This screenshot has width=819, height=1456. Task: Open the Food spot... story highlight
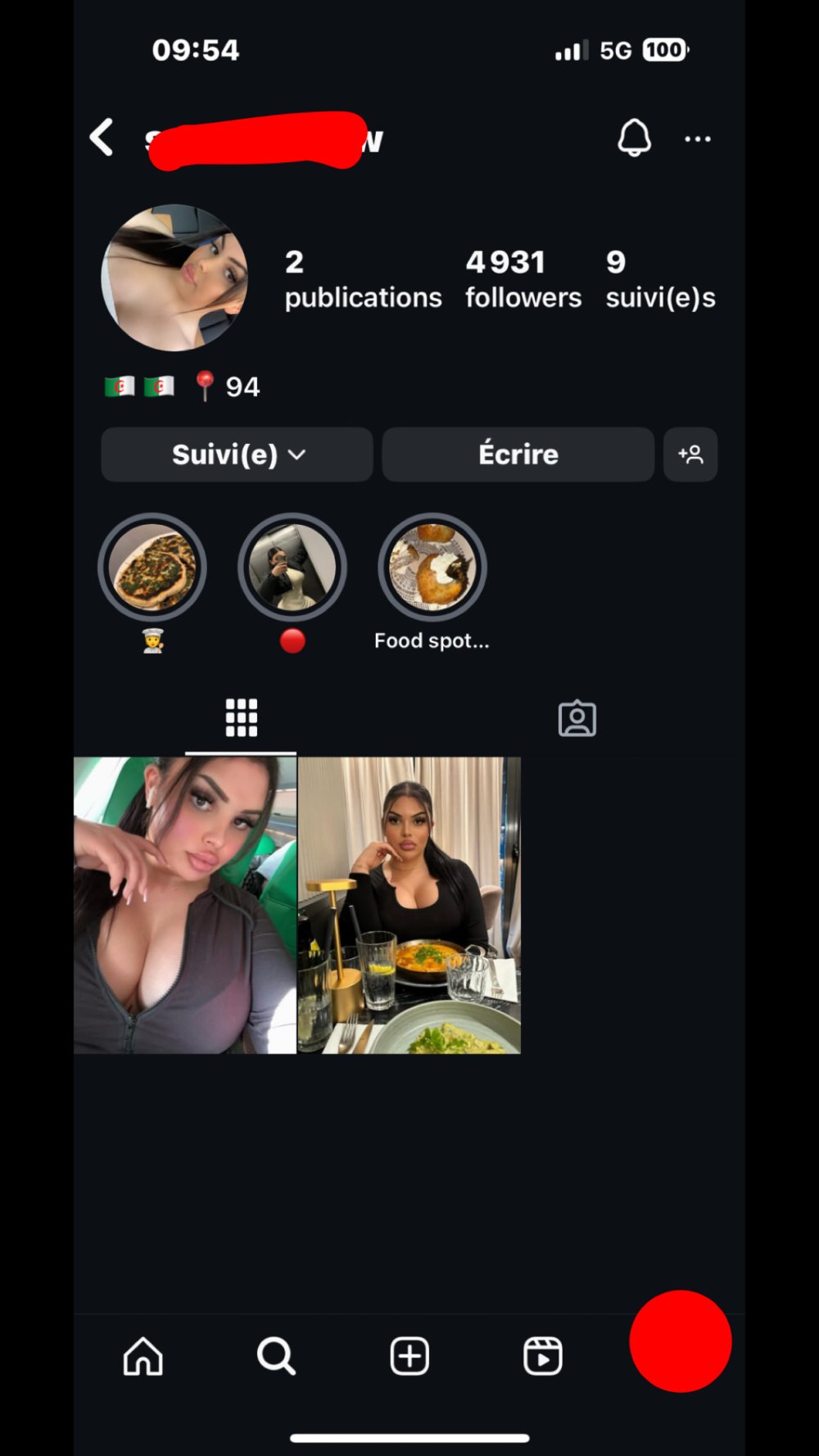432,567
